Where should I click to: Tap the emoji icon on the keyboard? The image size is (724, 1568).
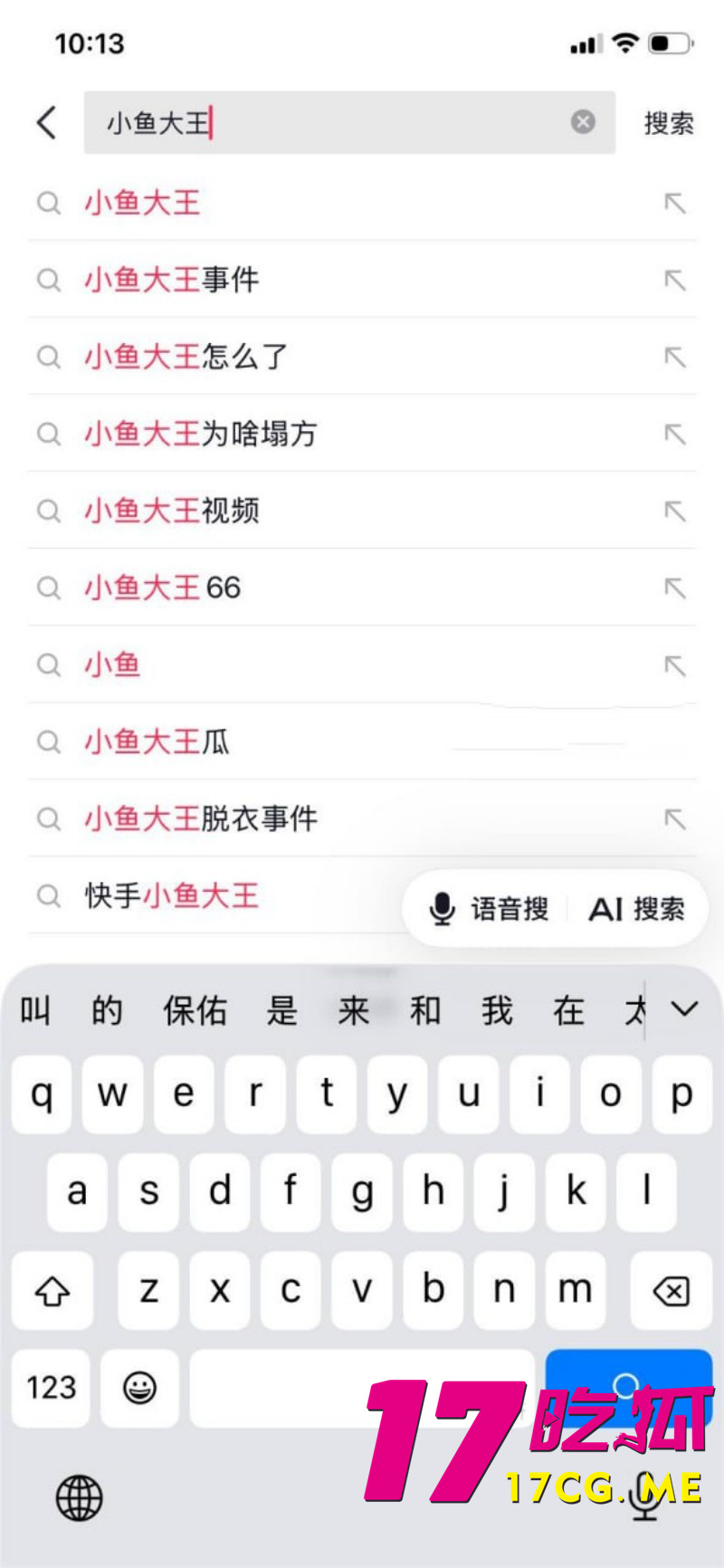tap(139, 1388)
